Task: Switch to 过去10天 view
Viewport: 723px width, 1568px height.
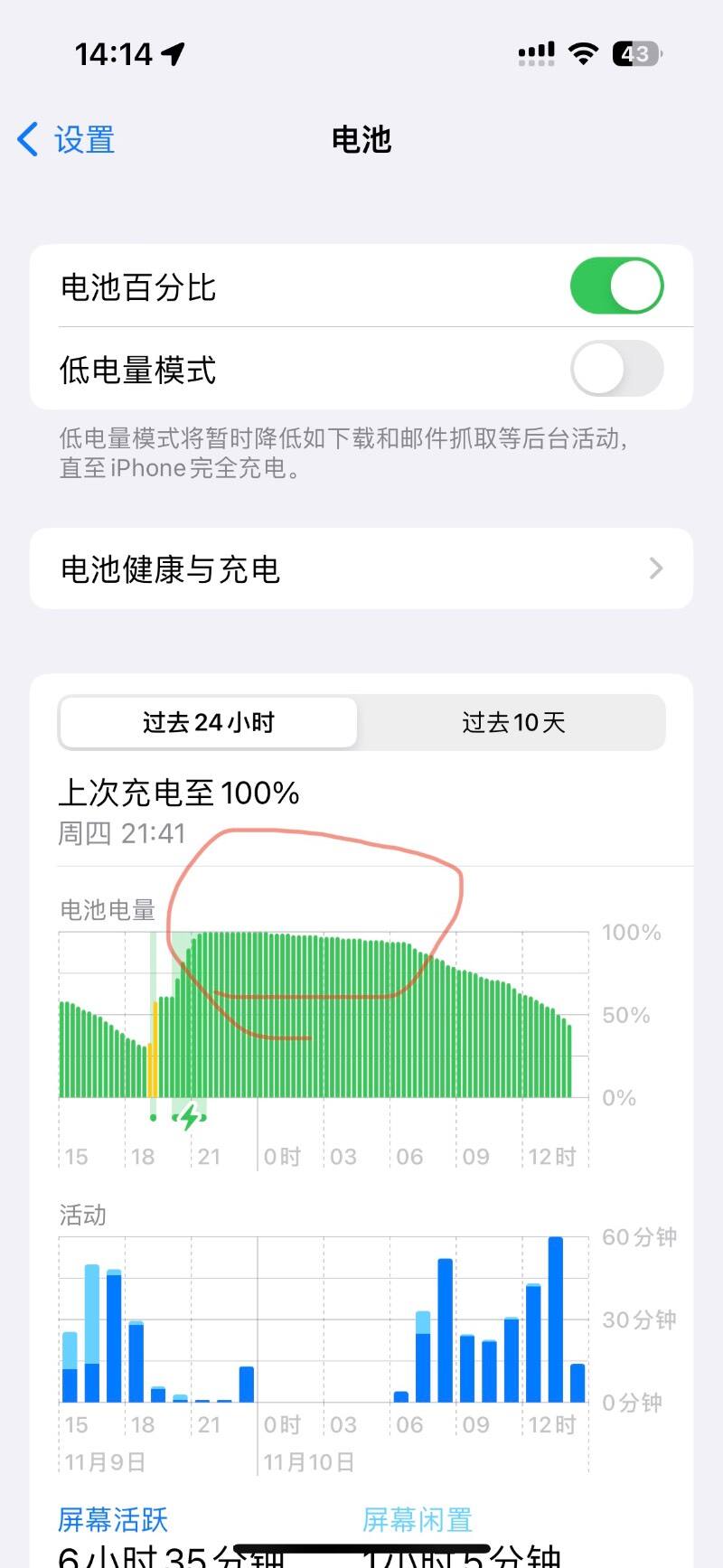Action: [x=512, y=723]
